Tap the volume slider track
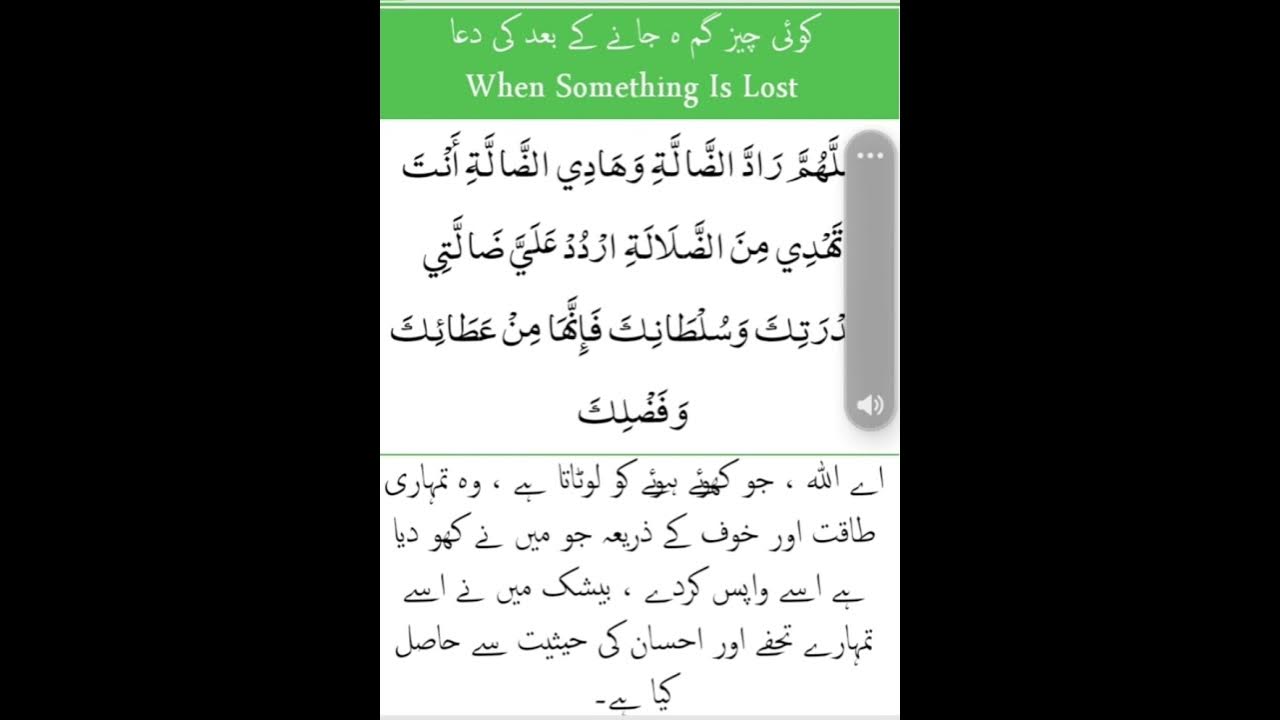Image resolution: width=1280 pixels, height=720 pixels. click(x=869, y=280)
